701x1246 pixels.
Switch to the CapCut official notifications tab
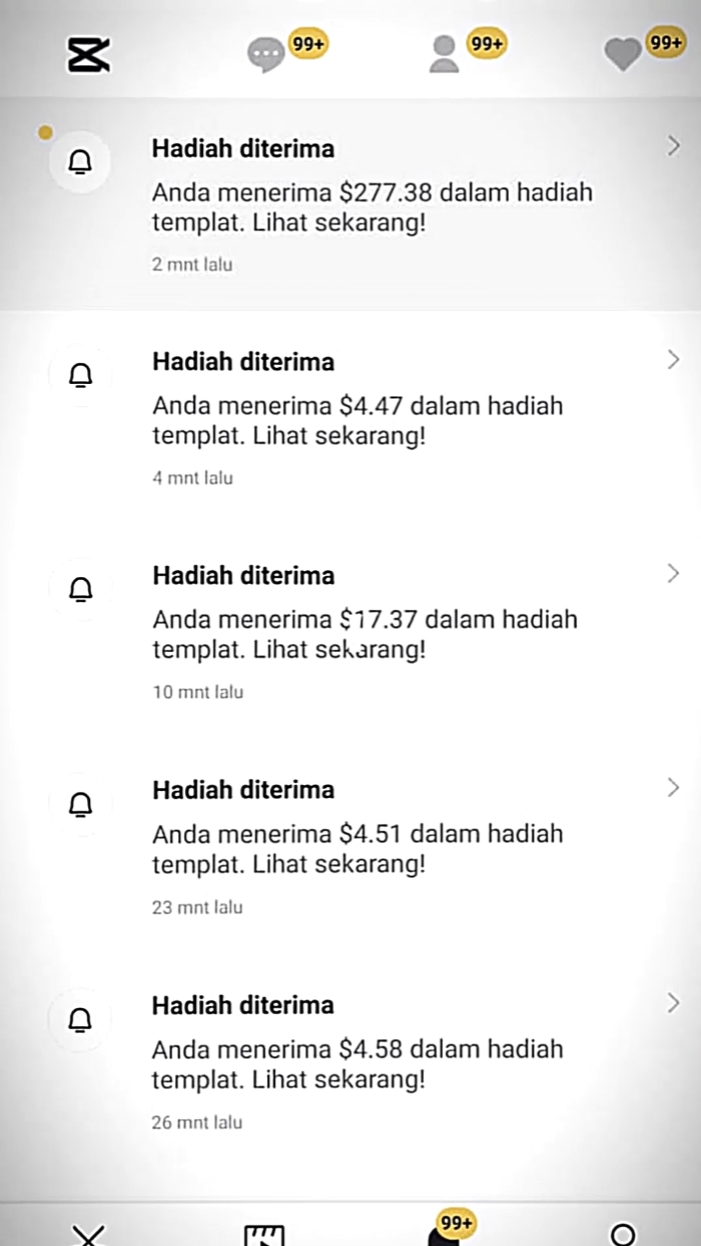(88, 55)
